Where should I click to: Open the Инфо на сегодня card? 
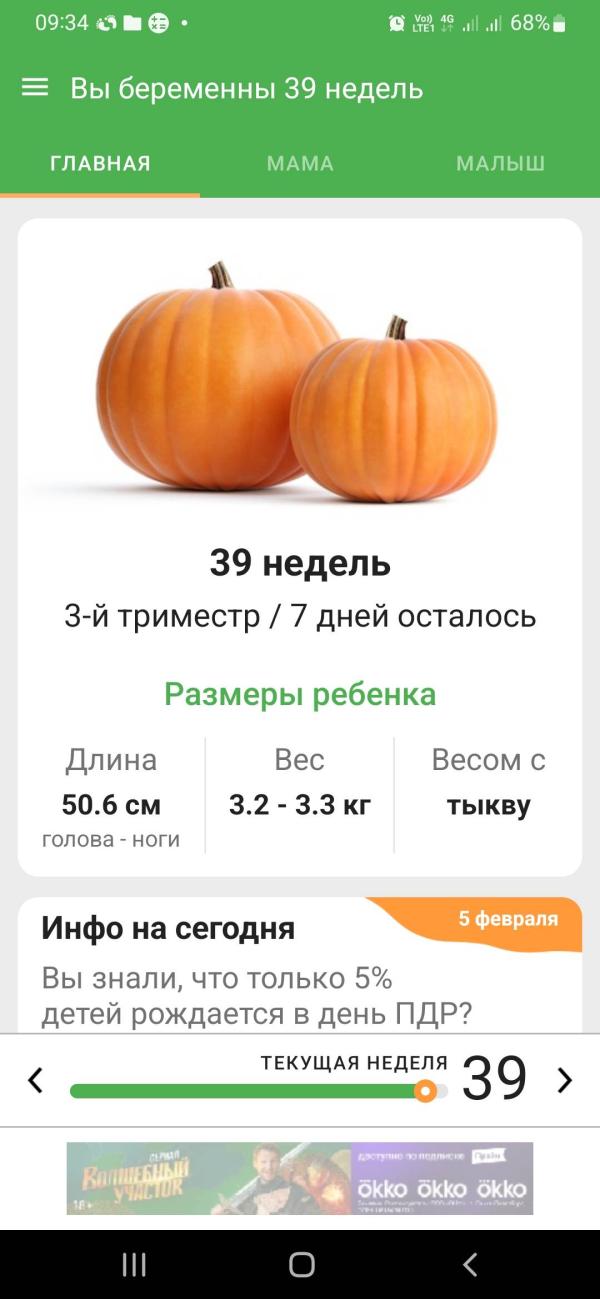pos(300,965)
